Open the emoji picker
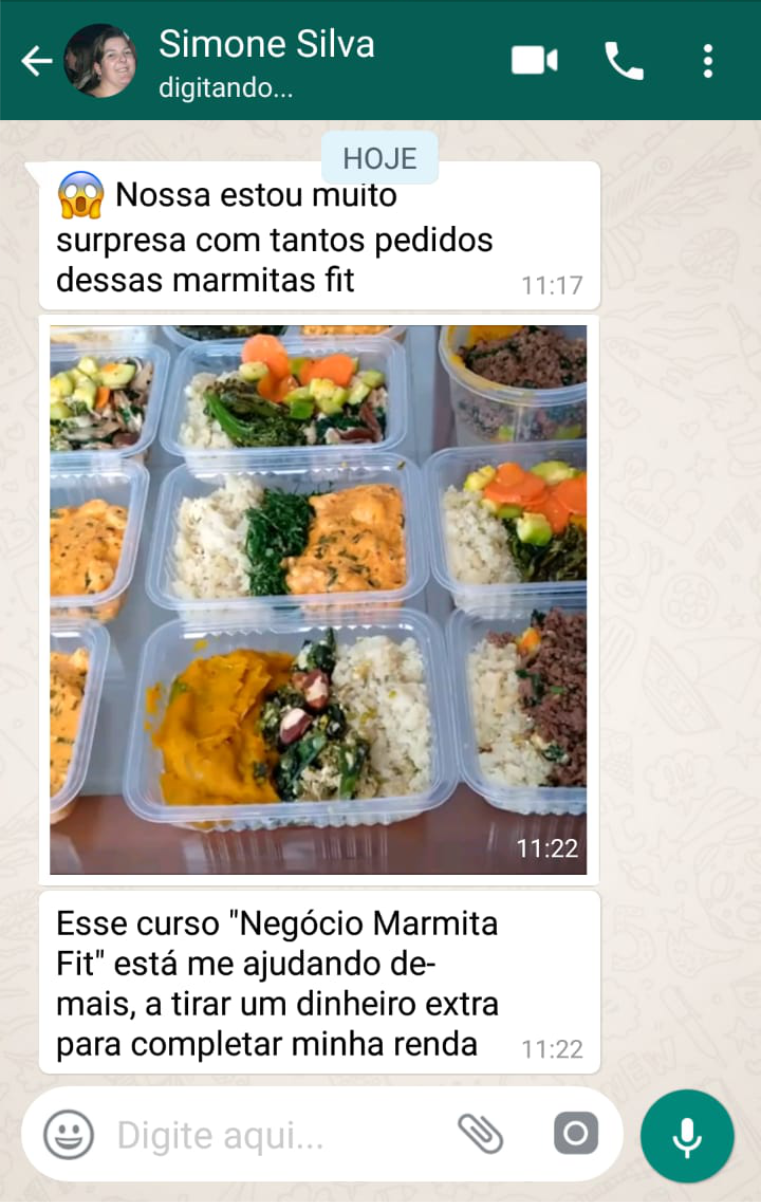The width and height of the screenshot is (761, 1202). 68,1135
